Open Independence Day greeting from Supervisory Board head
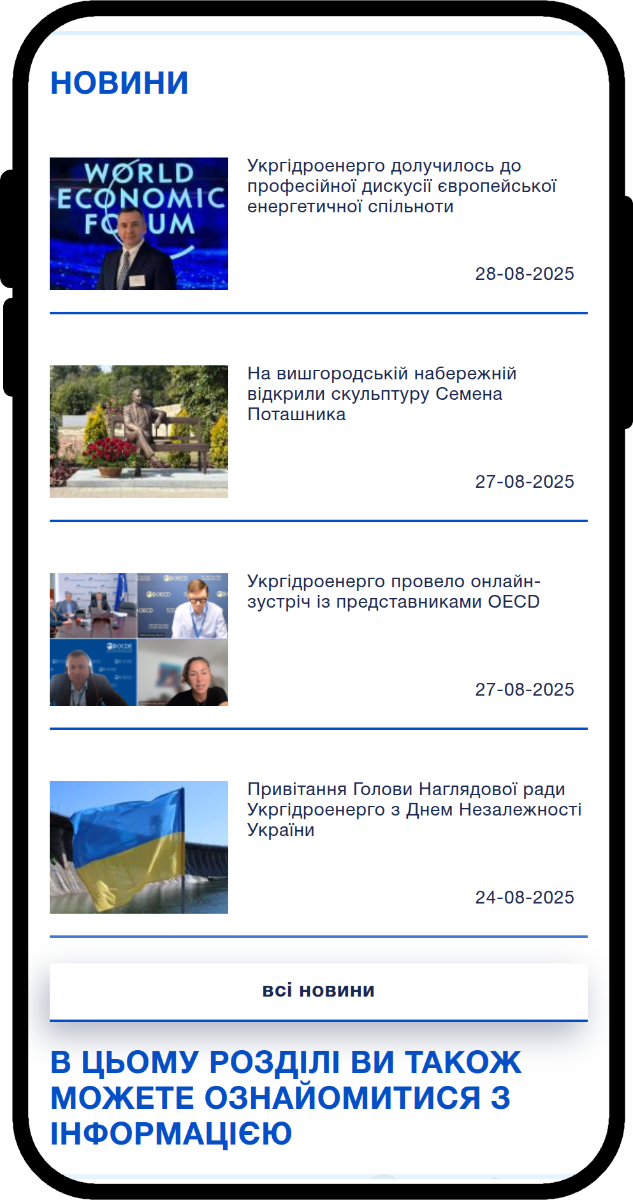Image resolution: width=633 pixels, height=1200 pixels. pyautogui.click(x=413, y=810)
